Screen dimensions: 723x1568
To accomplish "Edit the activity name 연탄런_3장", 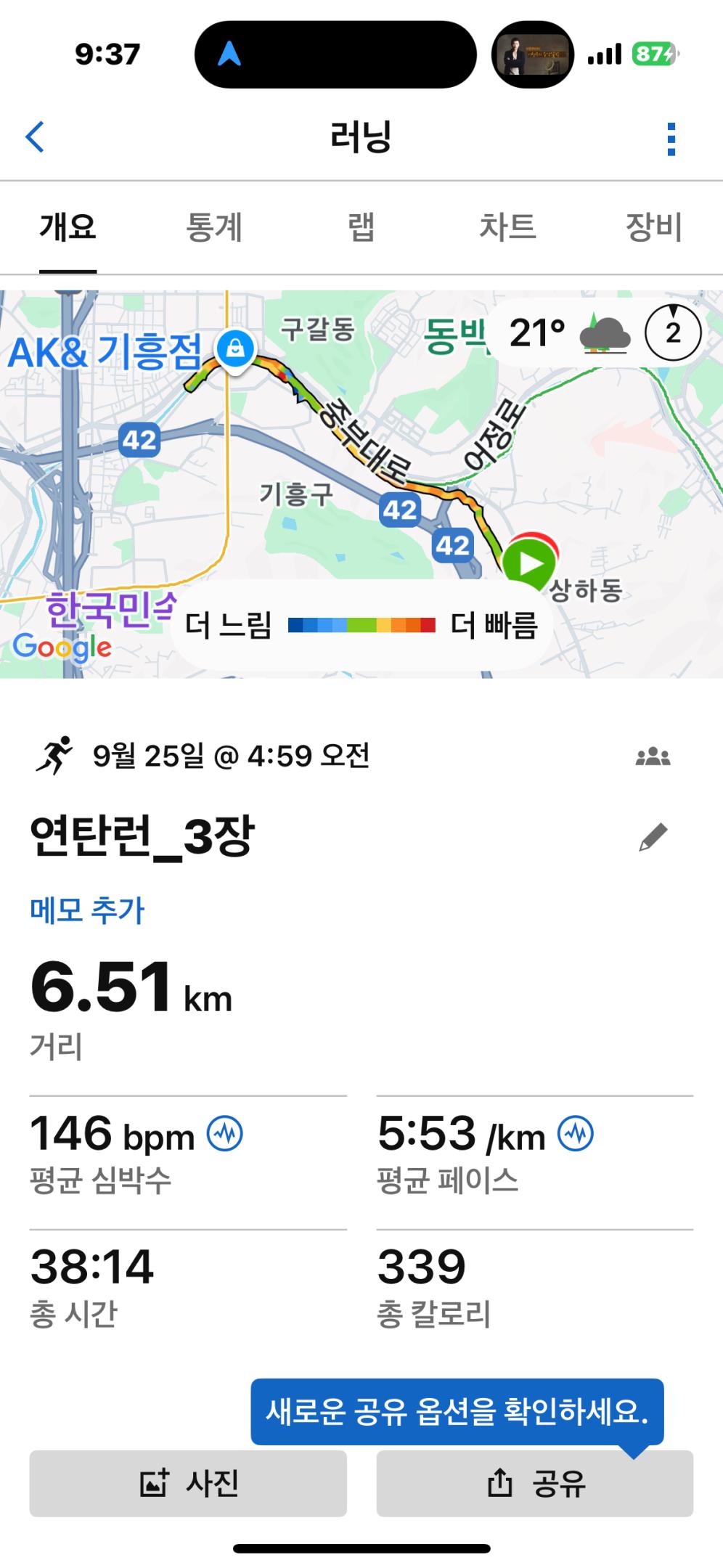I will click(x=653, y=837).
